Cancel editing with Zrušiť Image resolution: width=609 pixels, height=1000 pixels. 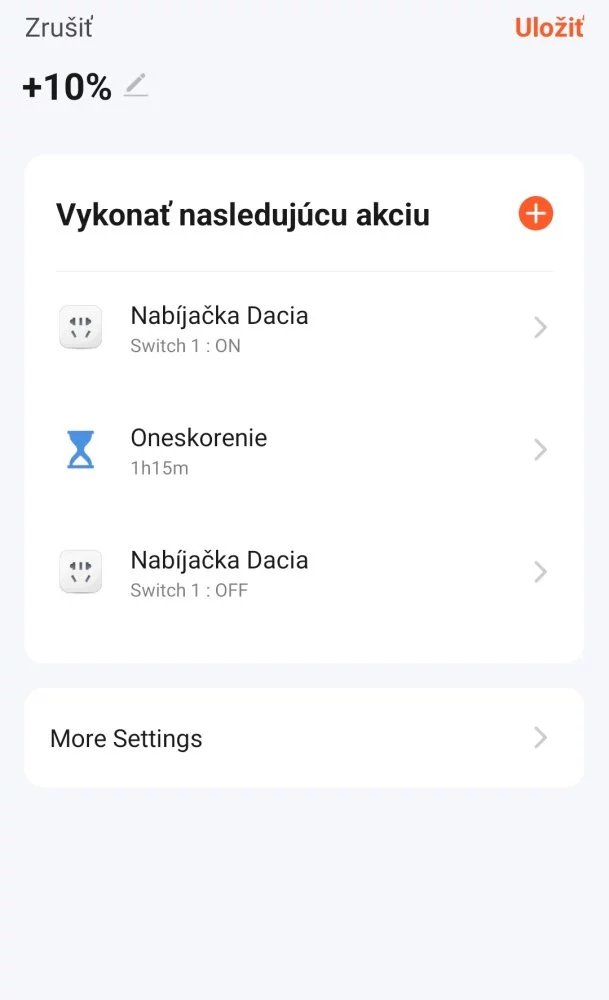tap(59, 28)
